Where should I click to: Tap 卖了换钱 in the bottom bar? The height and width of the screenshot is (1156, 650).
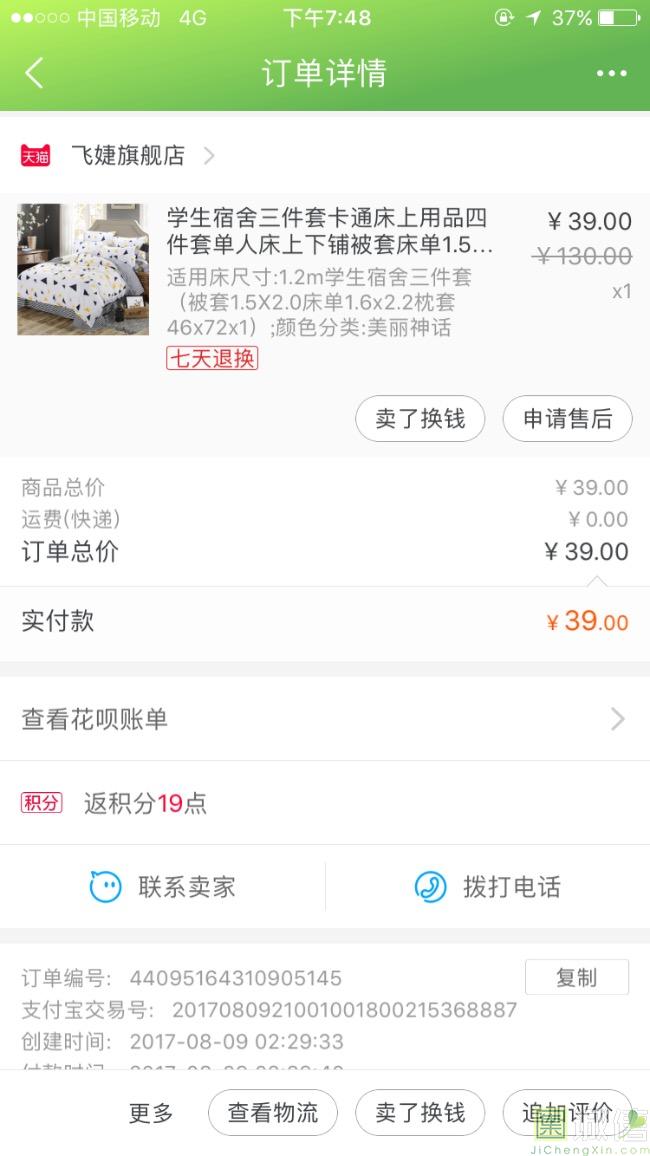coord(420,1113)
